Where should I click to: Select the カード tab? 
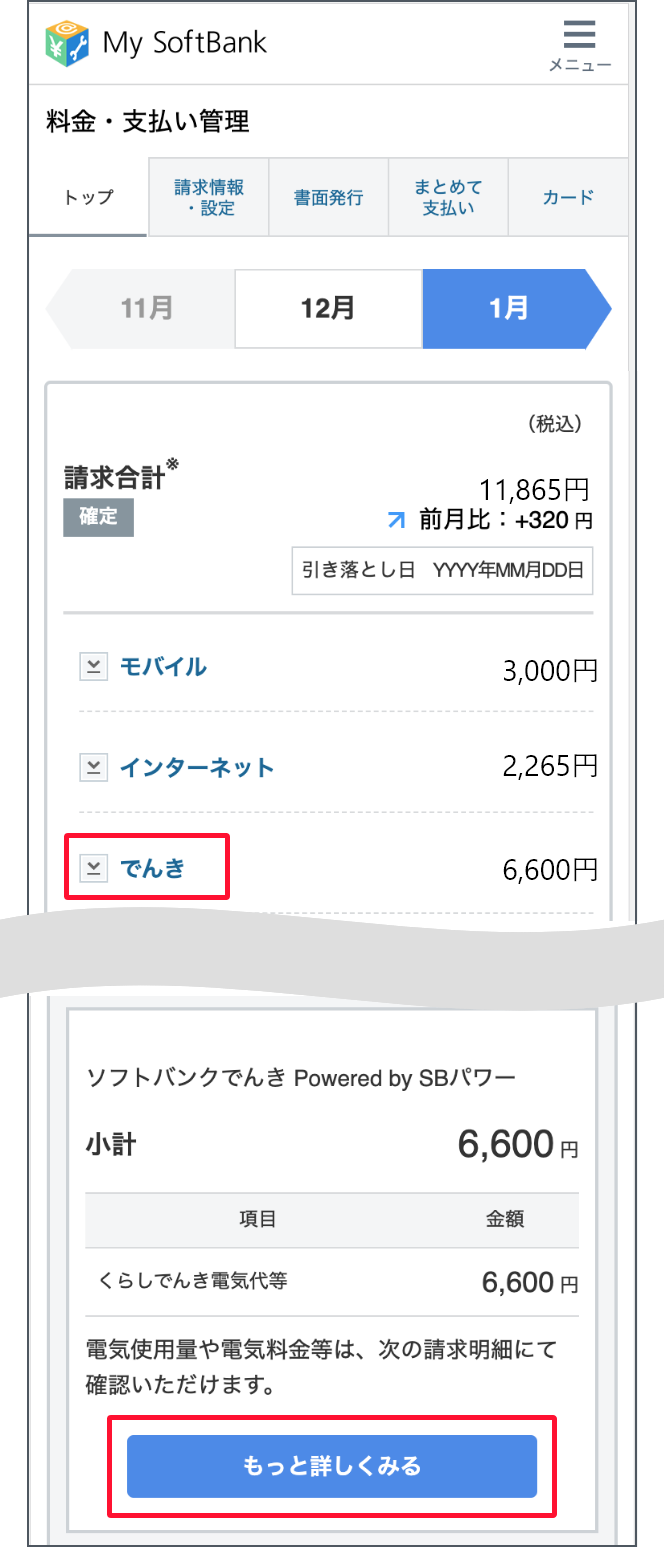point(568,197)
